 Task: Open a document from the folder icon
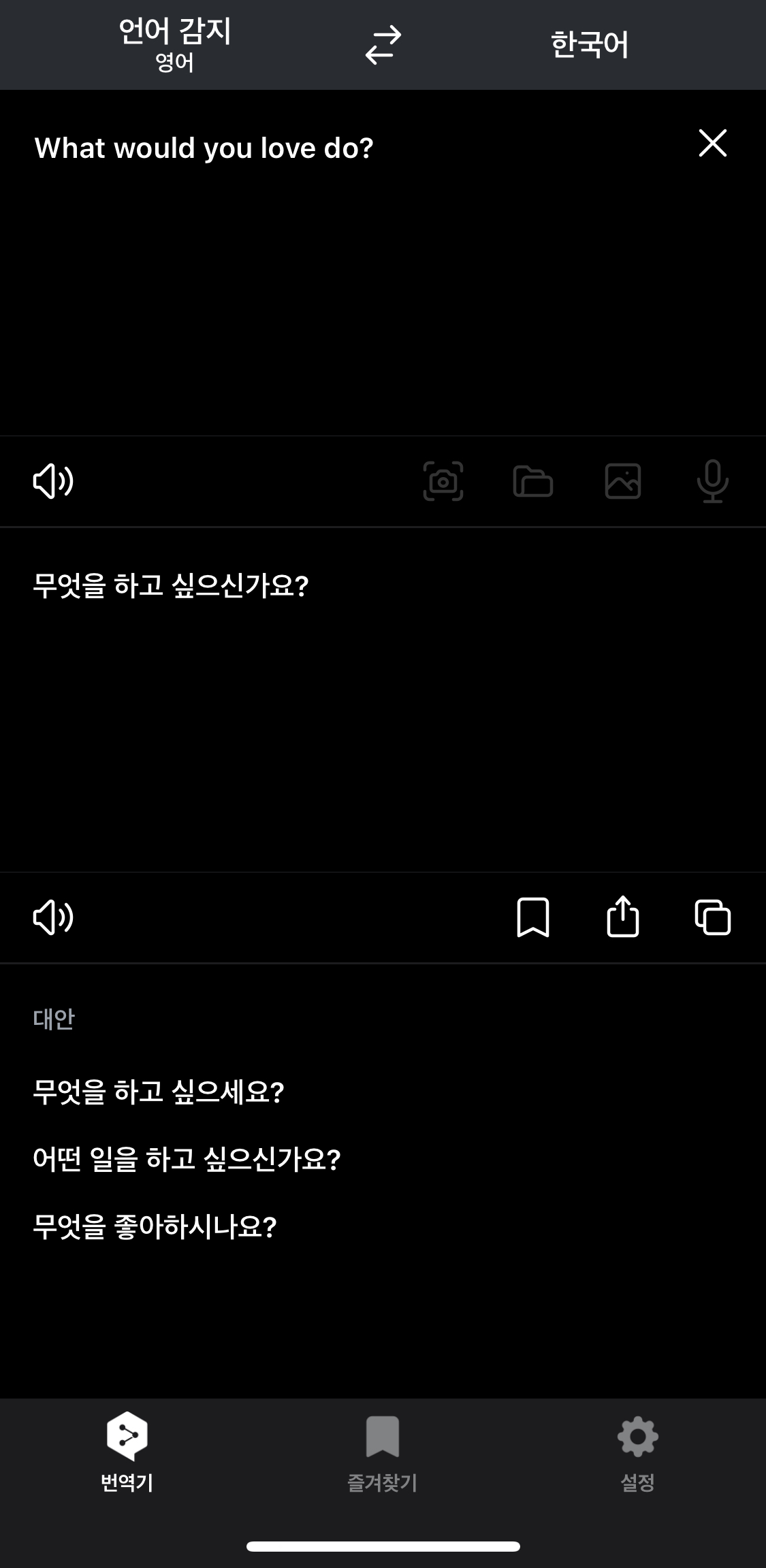pyautogui.click(x=533, y=481)
